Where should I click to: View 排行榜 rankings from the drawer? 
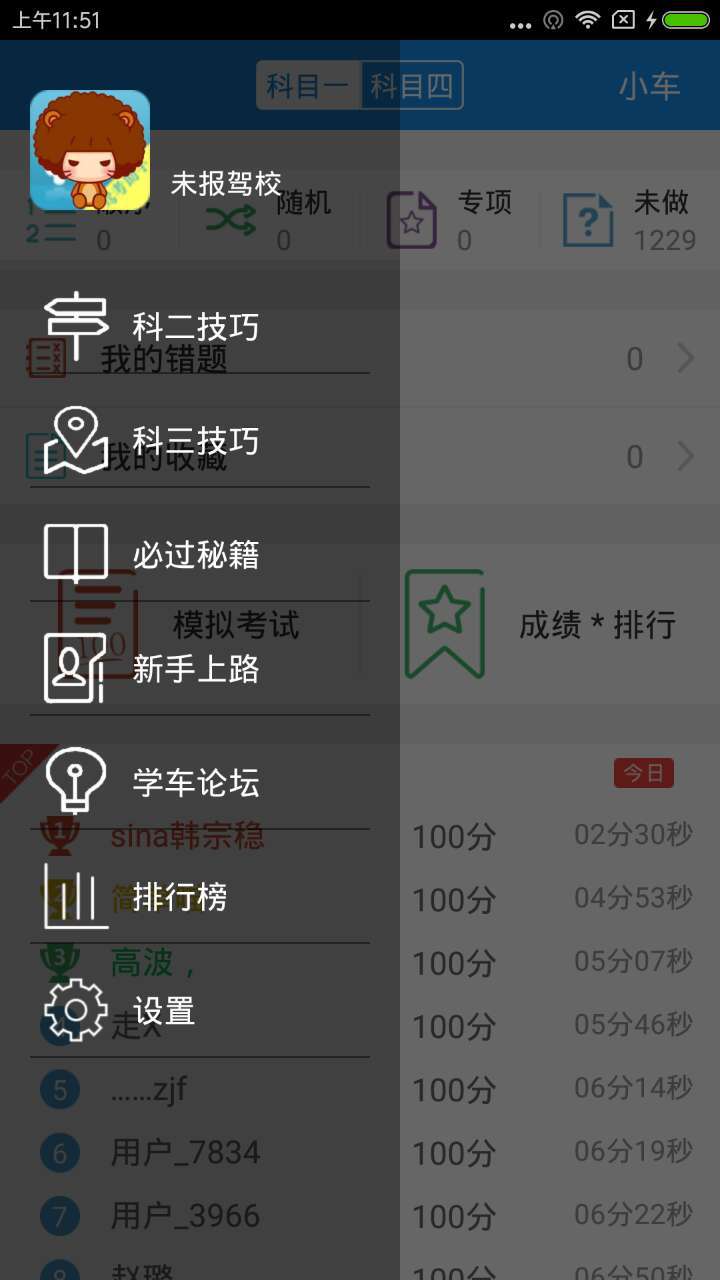click(x=180, y=897)
